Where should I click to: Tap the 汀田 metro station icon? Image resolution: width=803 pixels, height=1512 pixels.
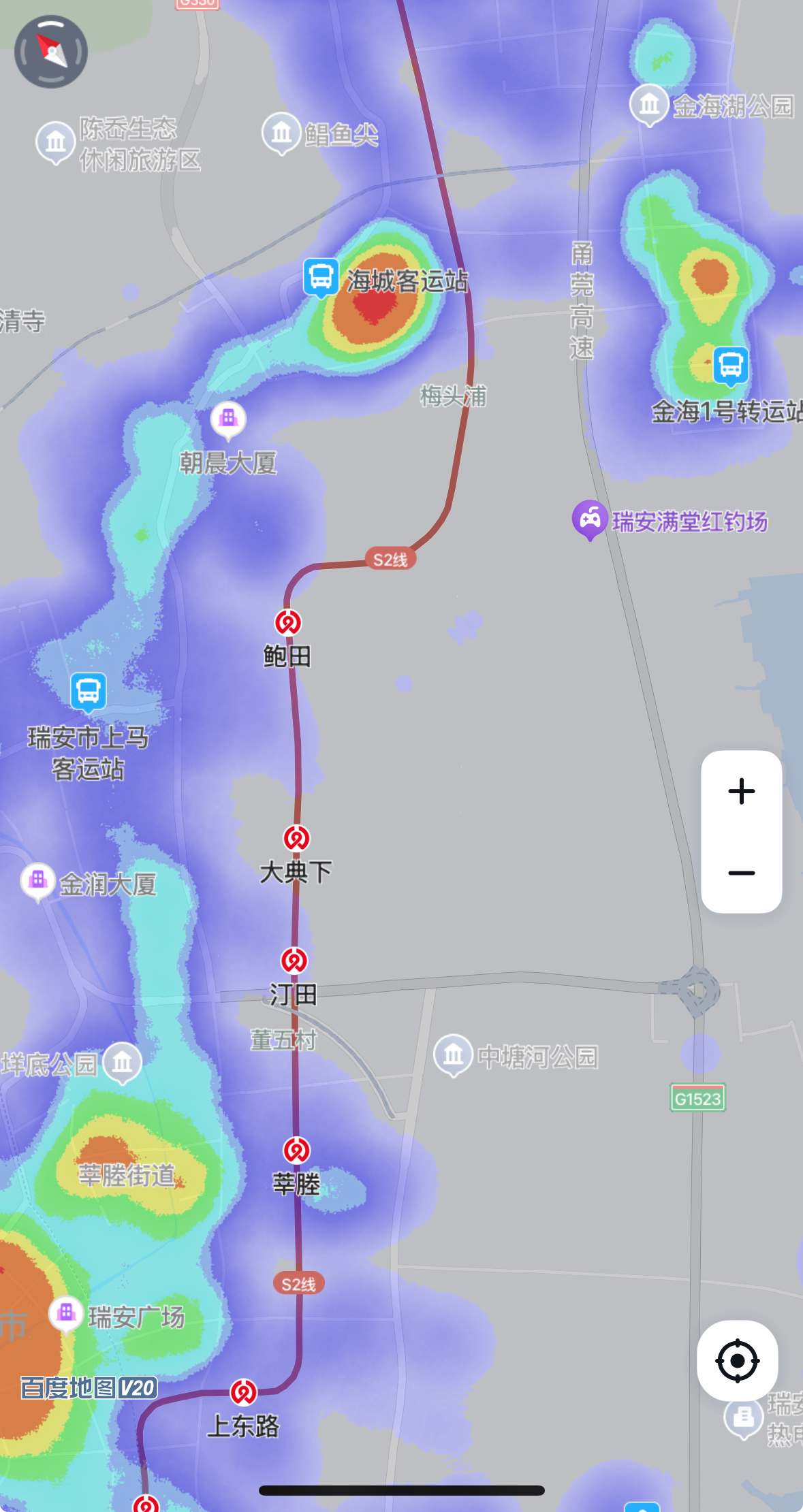coord(294,961)
